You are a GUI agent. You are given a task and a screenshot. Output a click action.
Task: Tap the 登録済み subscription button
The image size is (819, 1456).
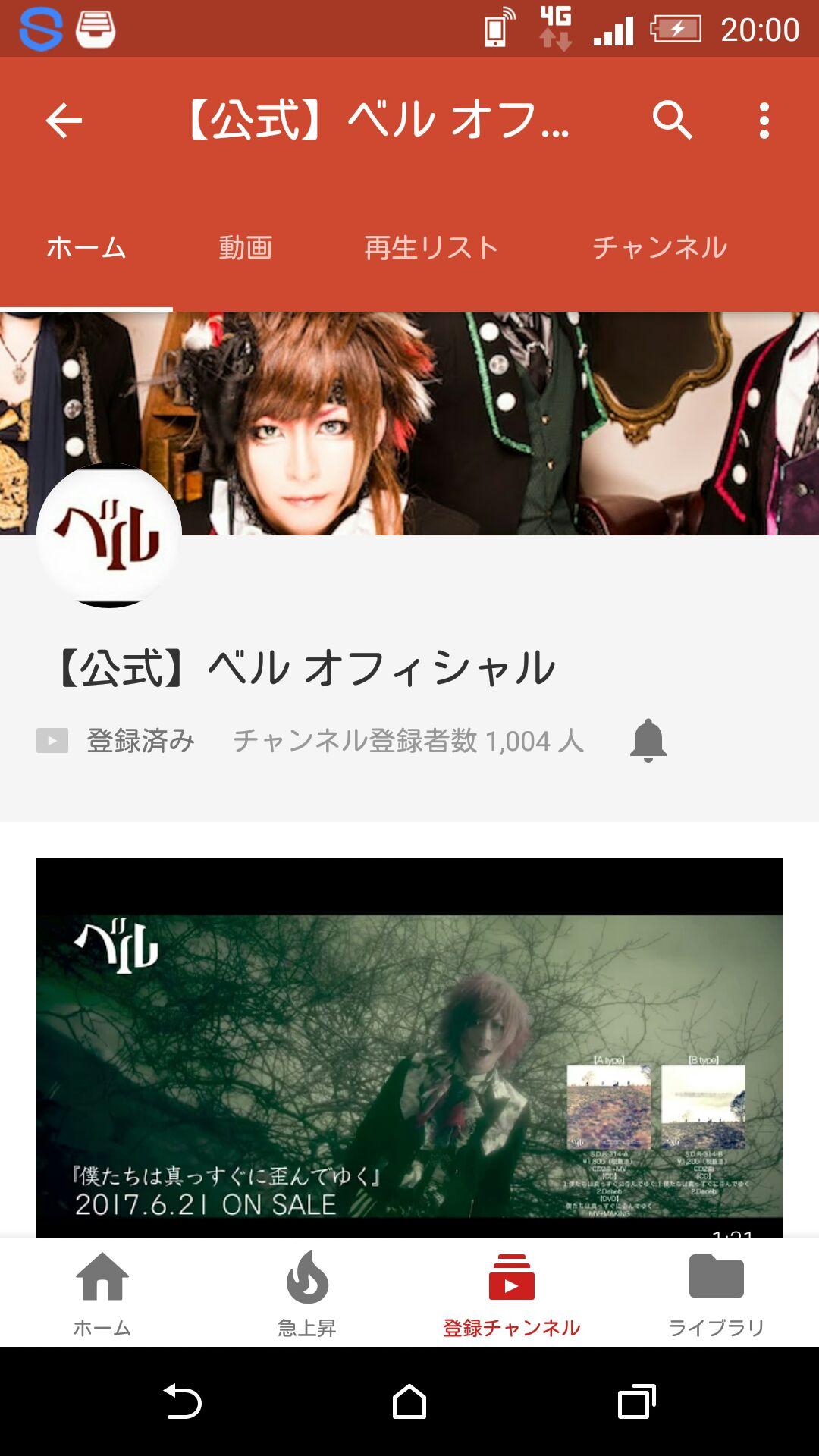tap(116, 740)
